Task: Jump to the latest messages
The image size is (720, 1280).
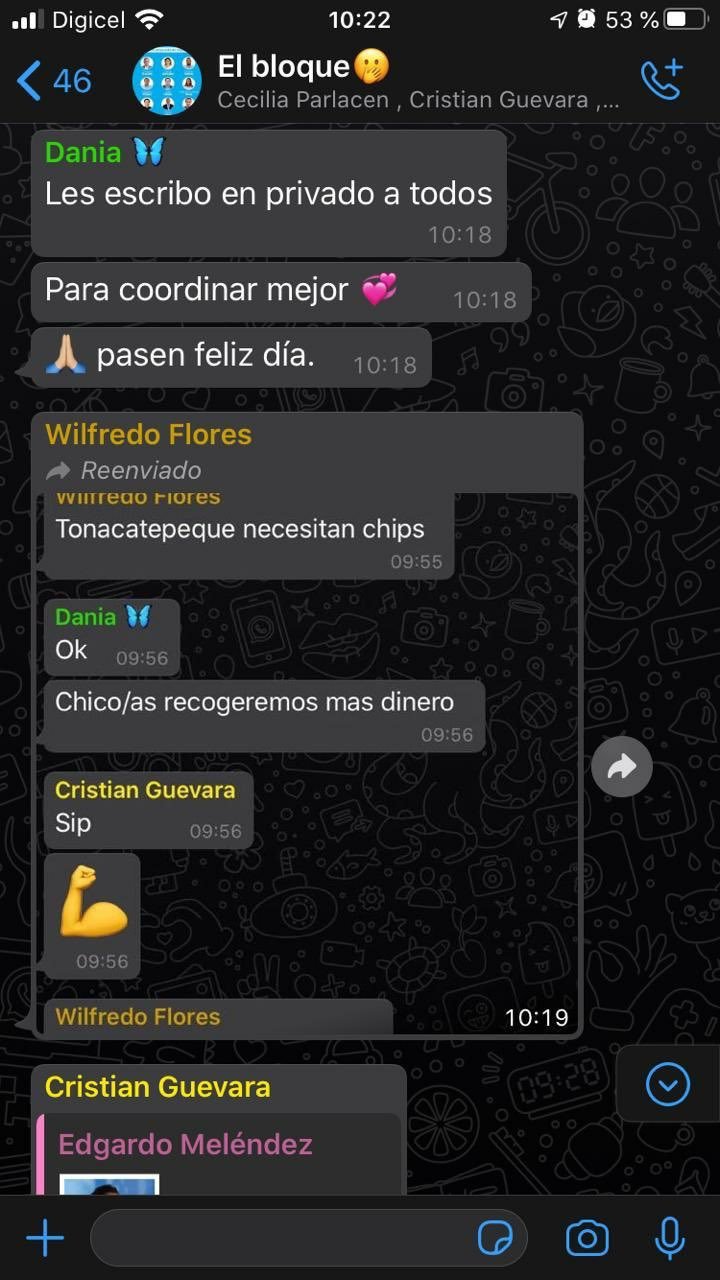Action: pyautogui.click(x=667, y=1084)
